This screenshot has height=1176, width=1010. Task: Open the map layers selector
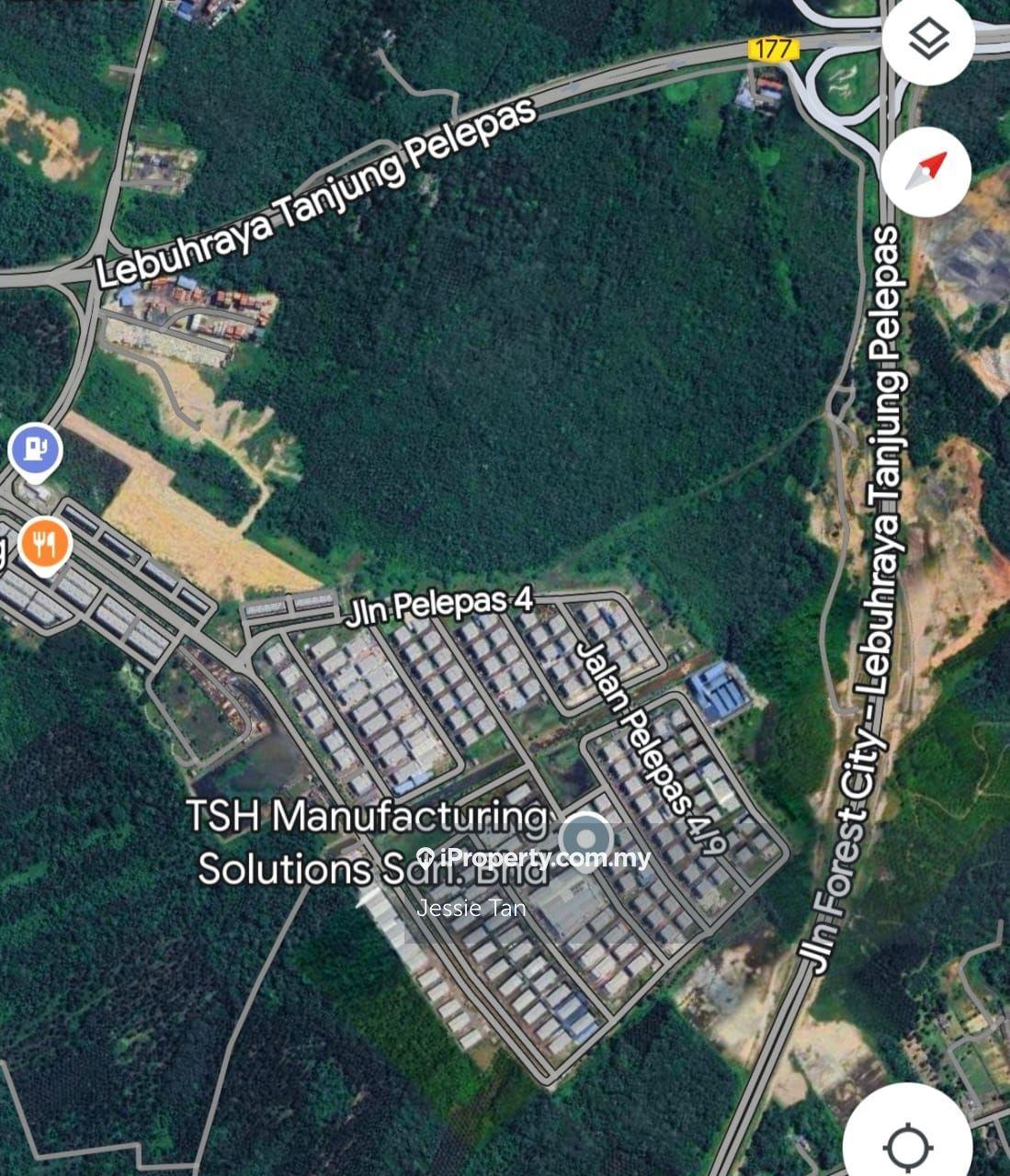[x=928, y=40]
